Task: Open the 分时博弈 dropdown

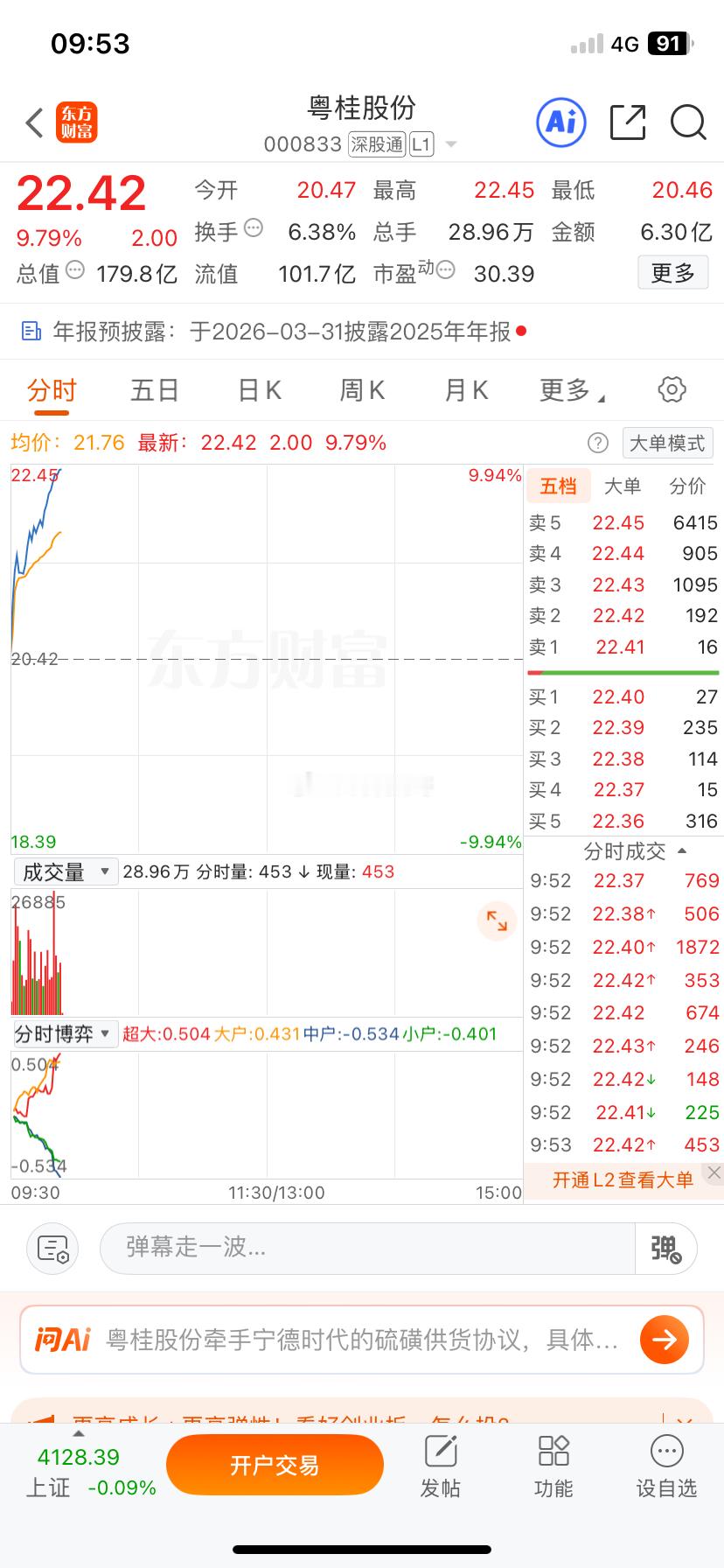Action: (65, 1033)
